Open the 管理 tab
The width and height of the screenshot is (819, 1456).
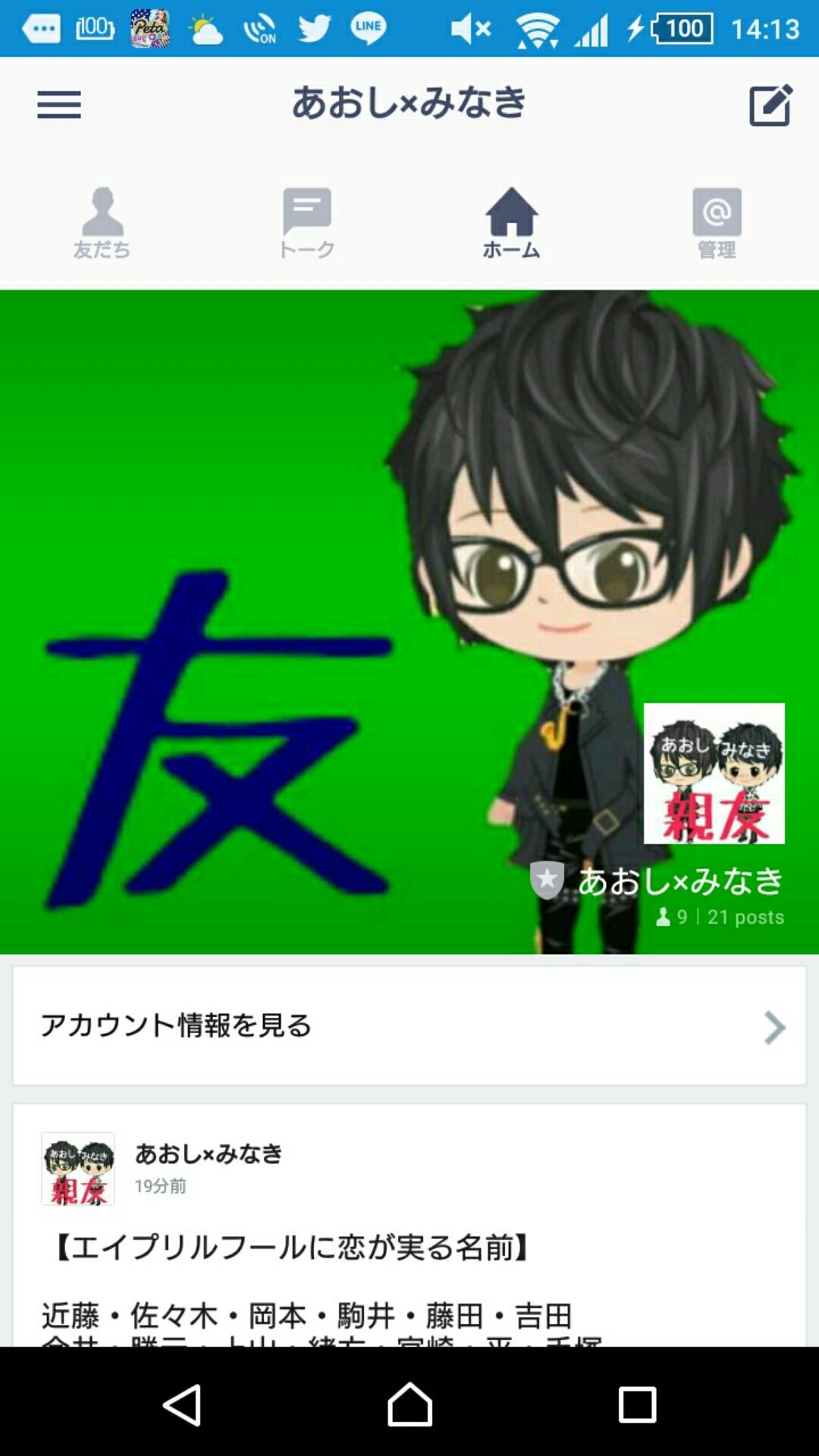717,223
